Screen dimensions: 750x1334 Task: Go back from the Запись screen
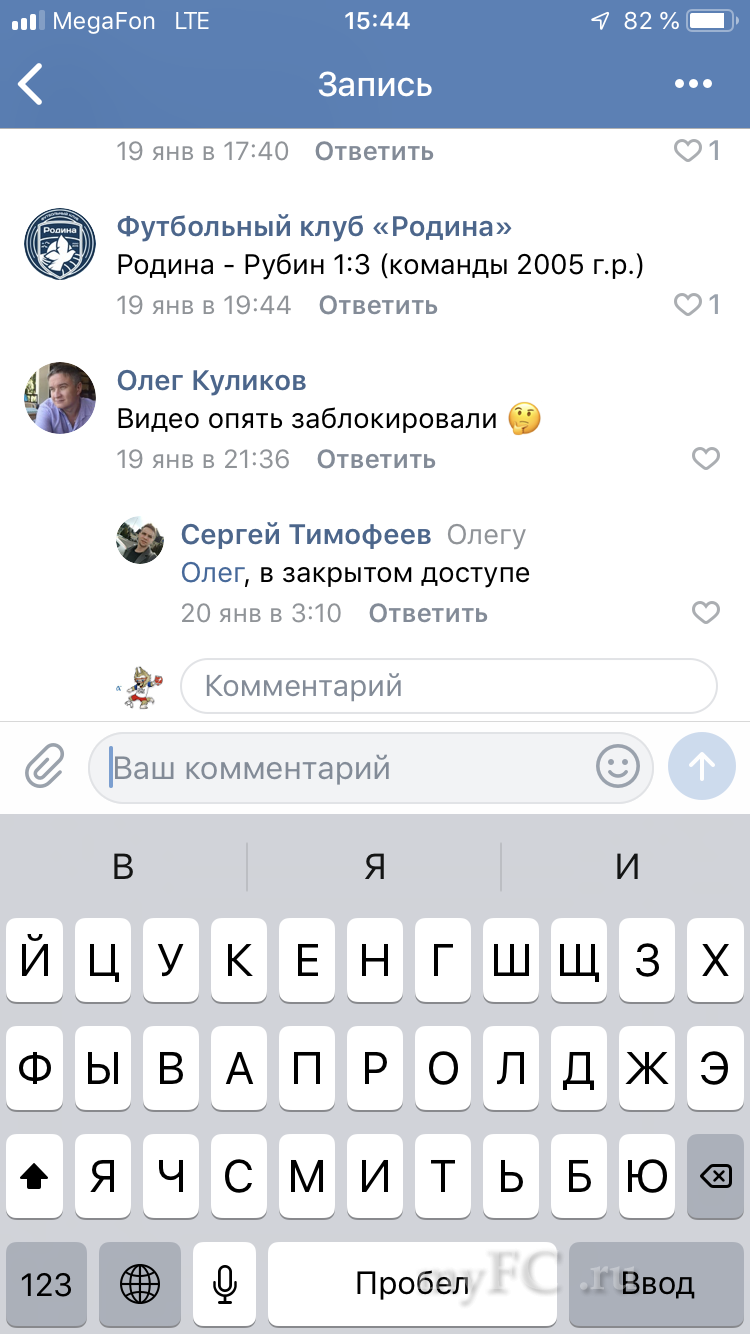(32, 84)
